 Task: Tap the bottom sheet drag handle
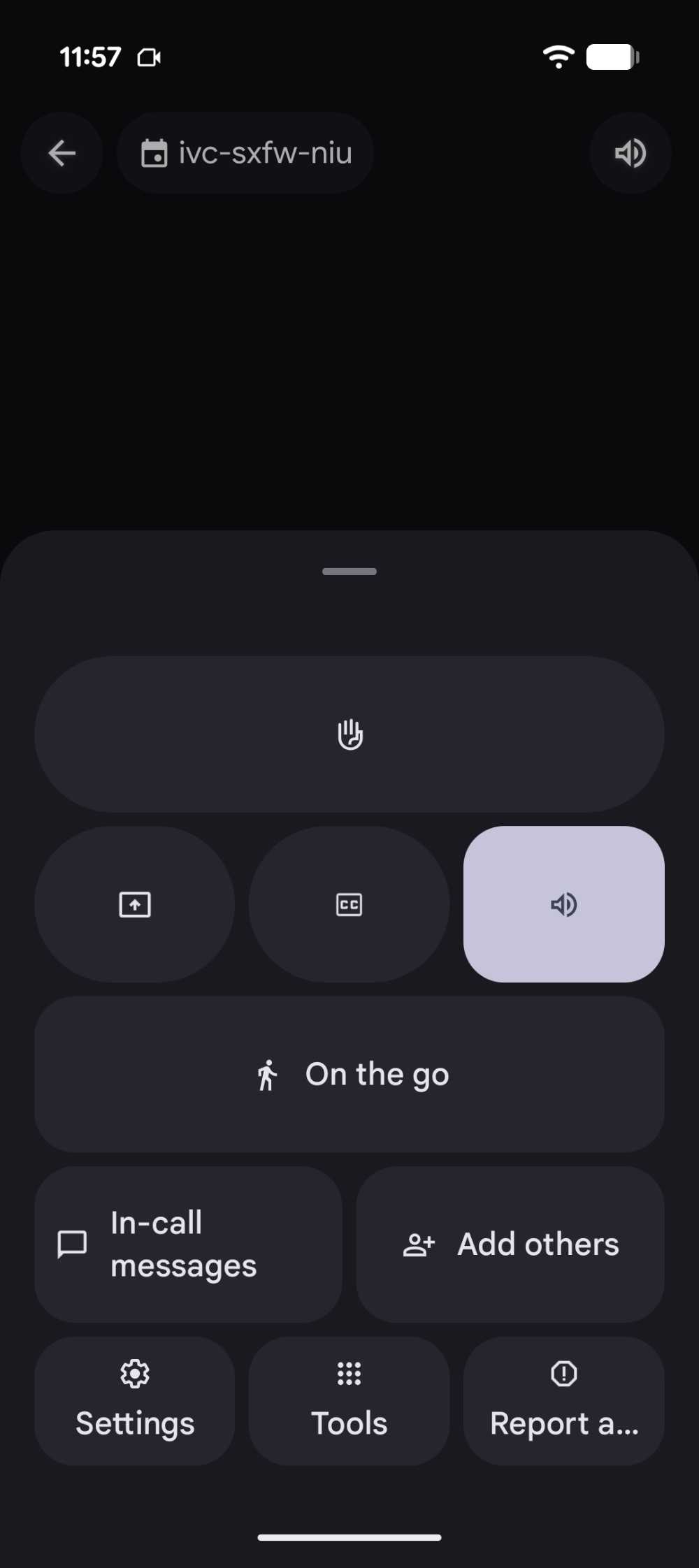click(x=349, y=572)
